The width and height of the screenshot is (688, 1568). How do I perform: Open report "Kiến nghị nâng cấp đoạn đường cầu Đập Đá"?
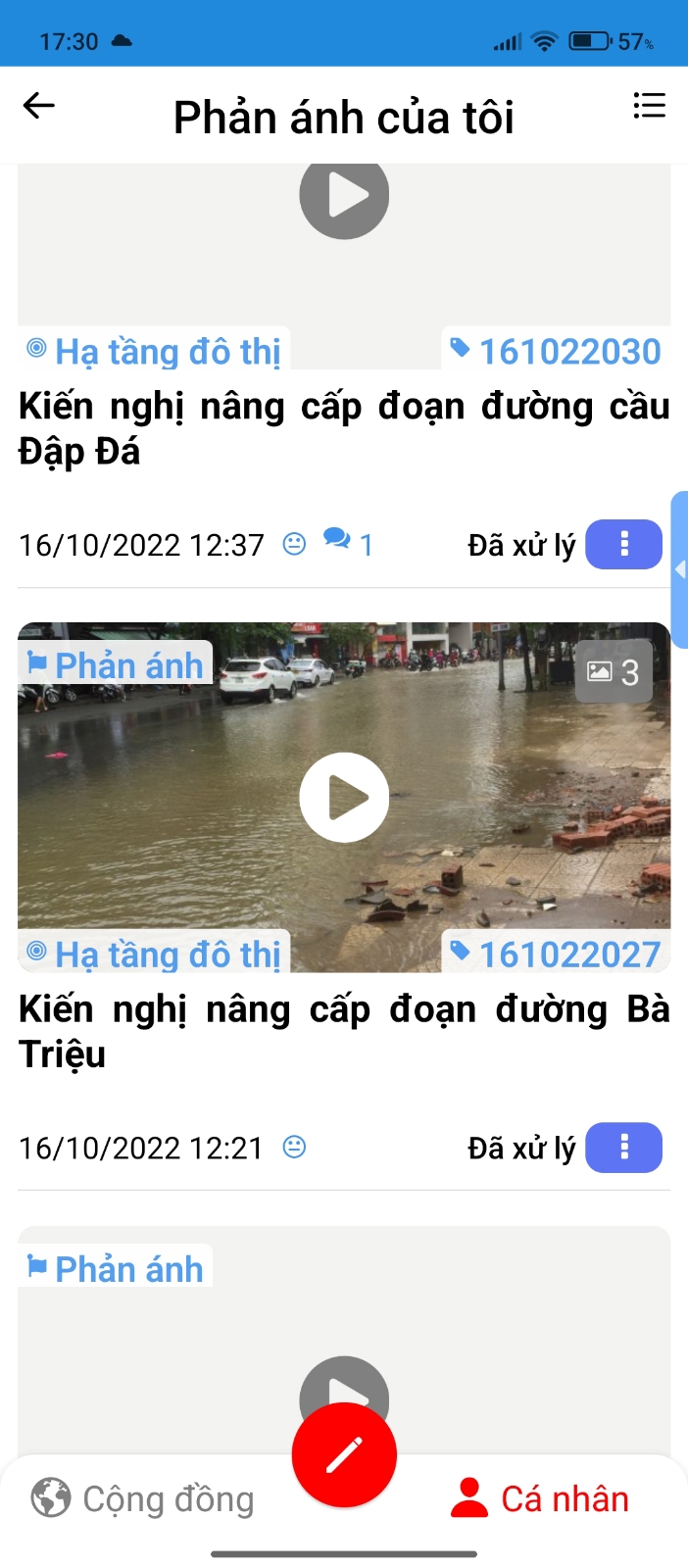tap(344, 428)
